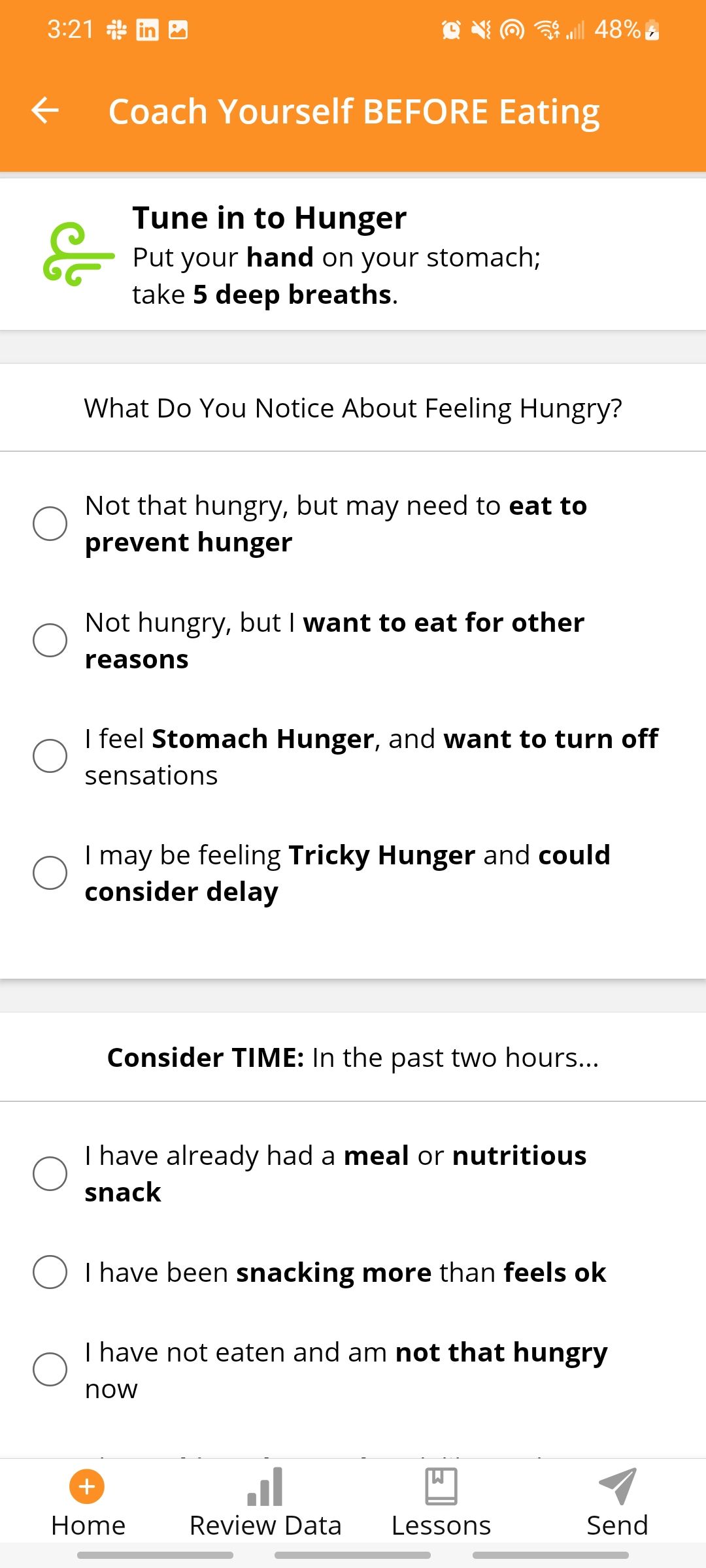Viewport: 706px width, 1568px height.
Task: Tap the back arrow in the header
Action: click(x=44, y=110)
